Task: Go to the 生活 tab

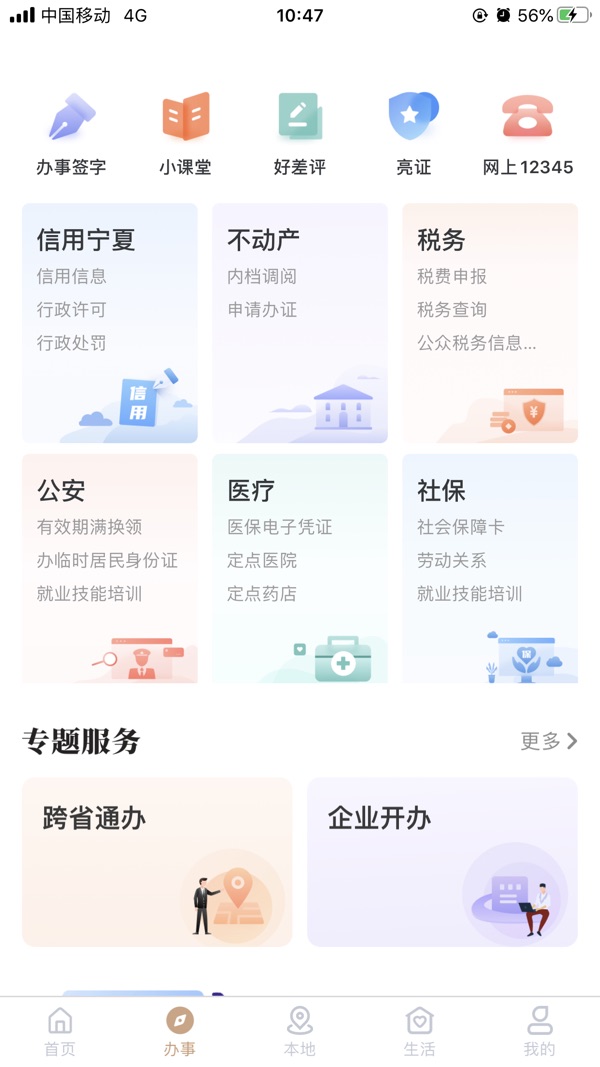Action: [x=420, y=1032]
